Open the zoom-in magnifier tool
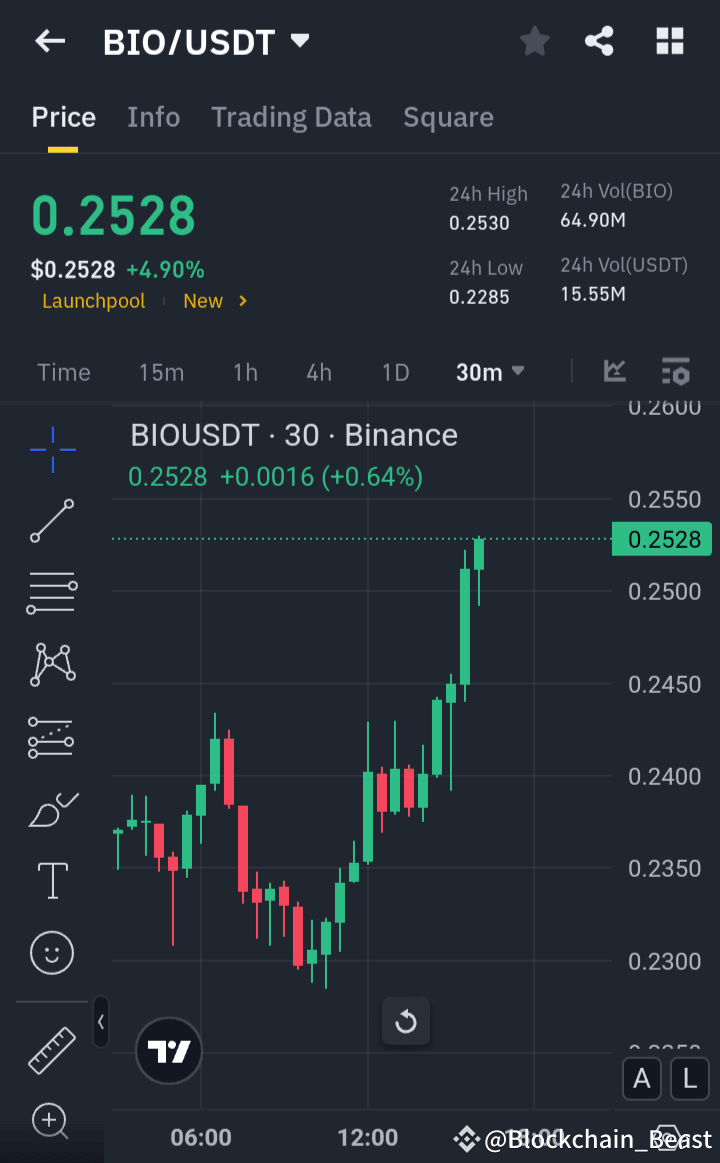Screen dimensions: 720x1163 click(51, 1122)
